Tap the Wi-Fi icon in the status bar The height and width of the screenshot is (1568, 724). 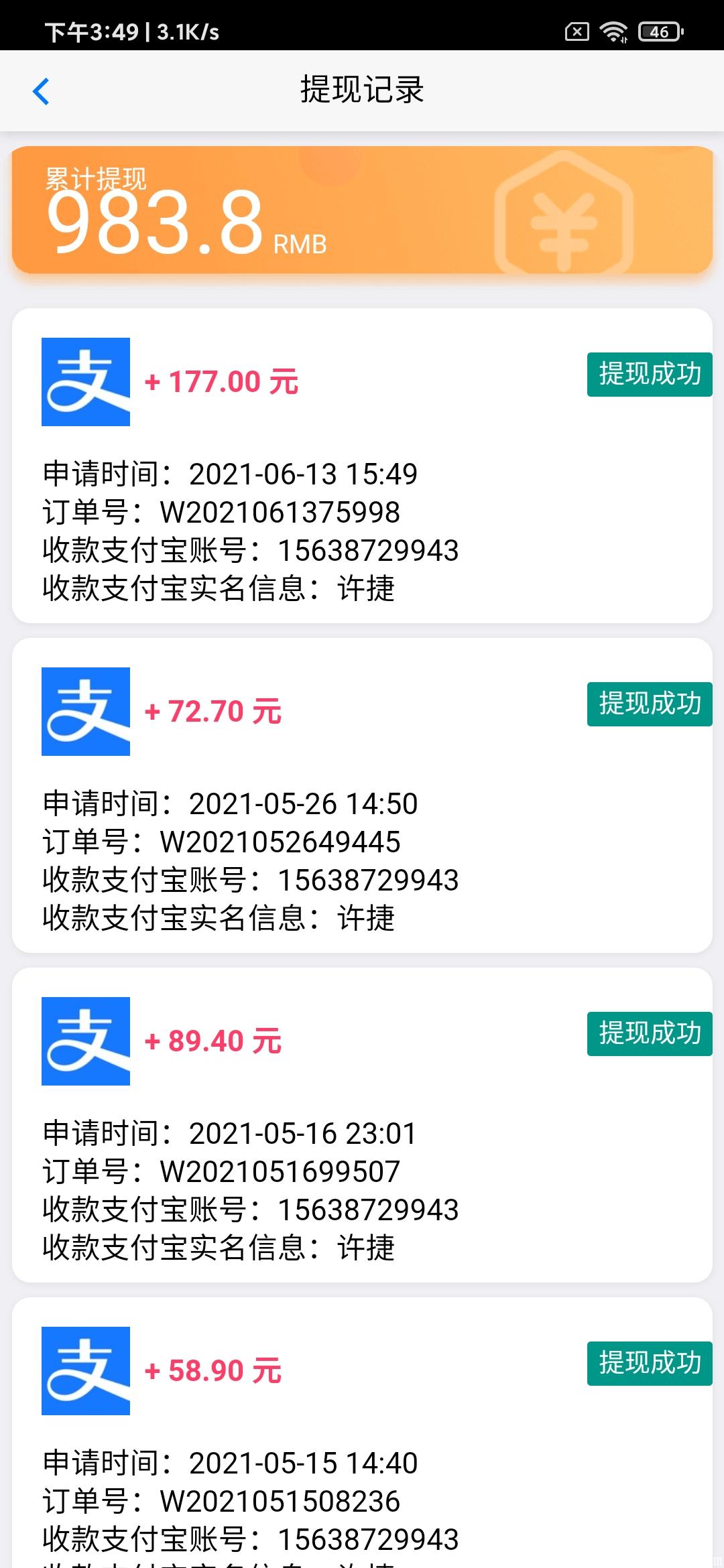pos(614,29)
